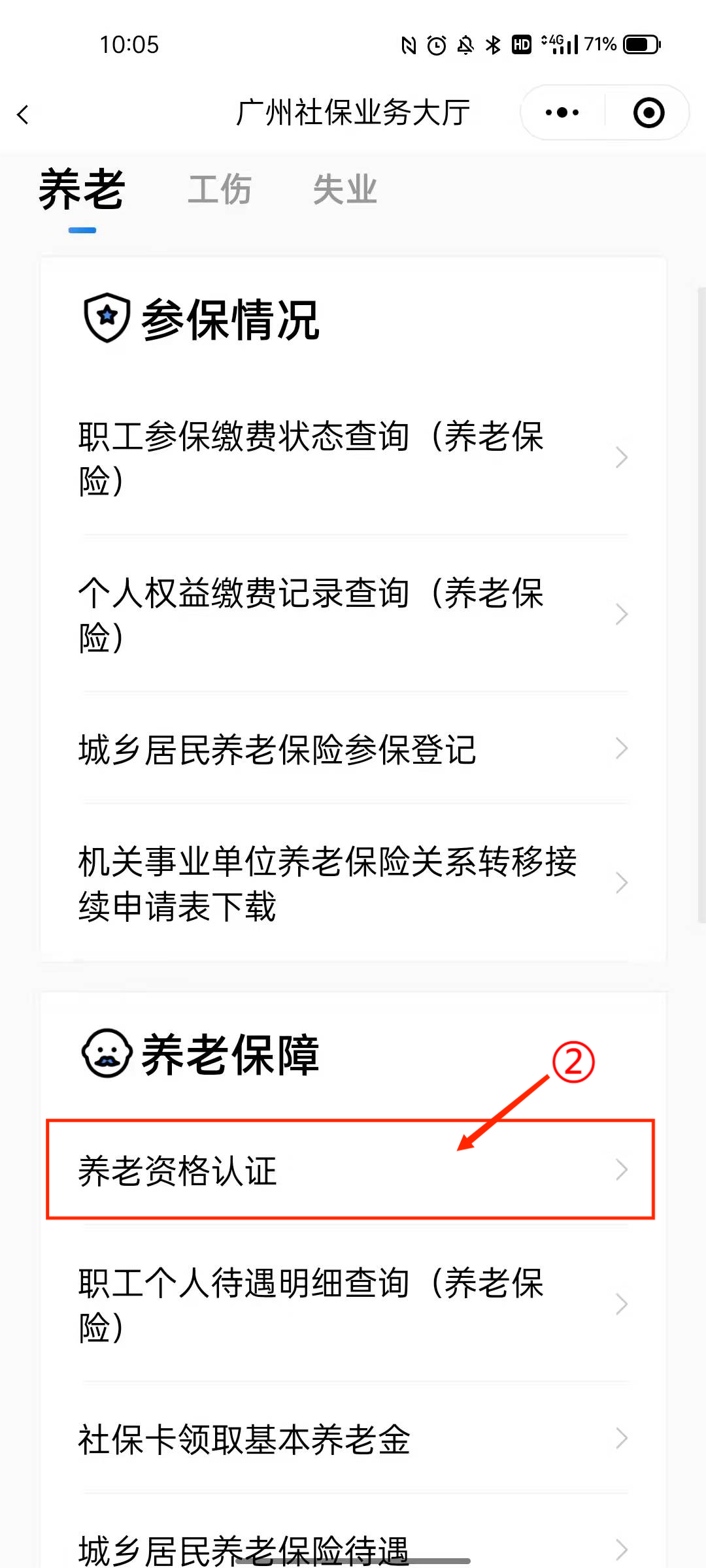Open 养老资格认证

click(350, 1170)
